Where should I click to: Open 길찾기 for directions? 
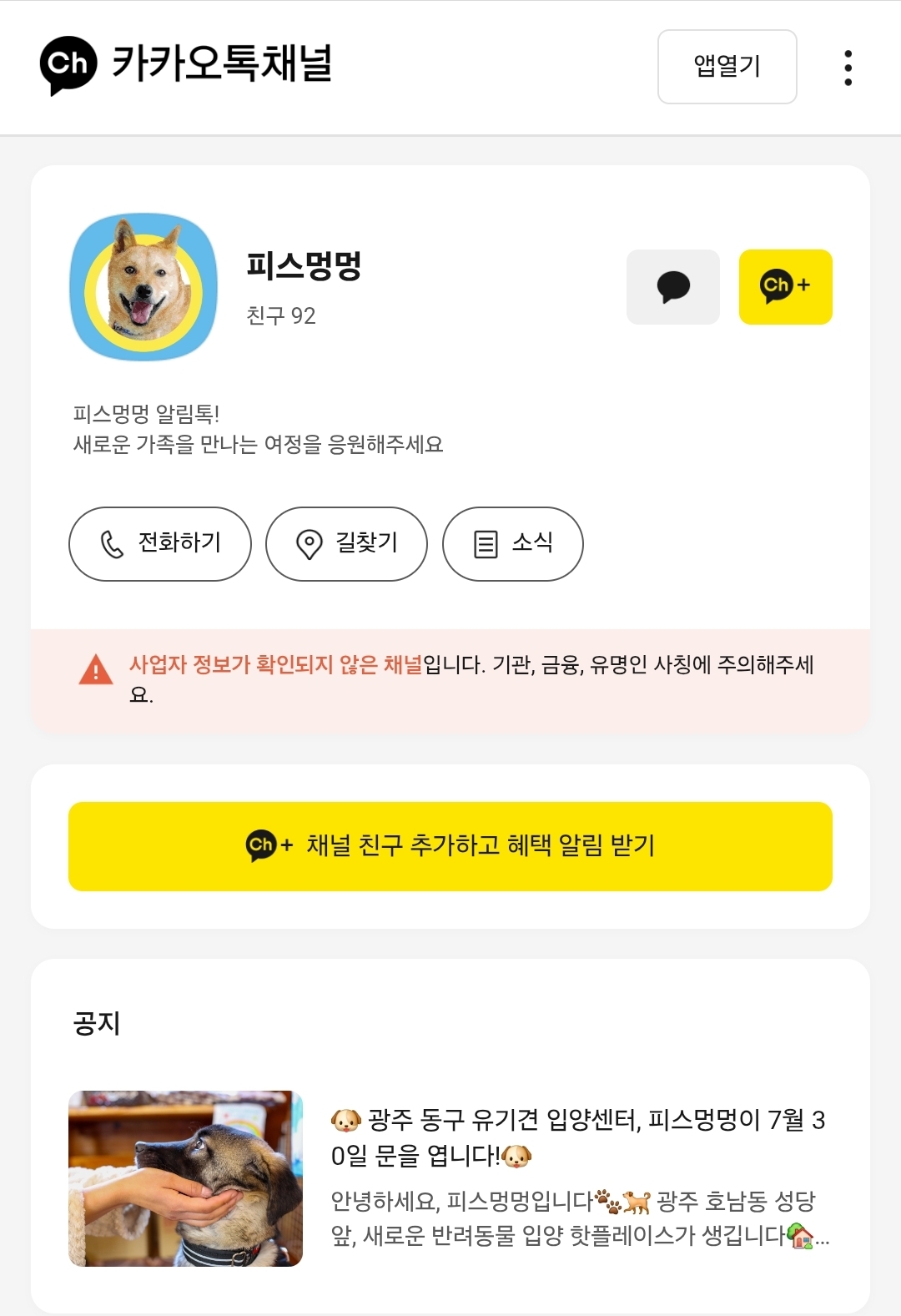coord(346,543)
